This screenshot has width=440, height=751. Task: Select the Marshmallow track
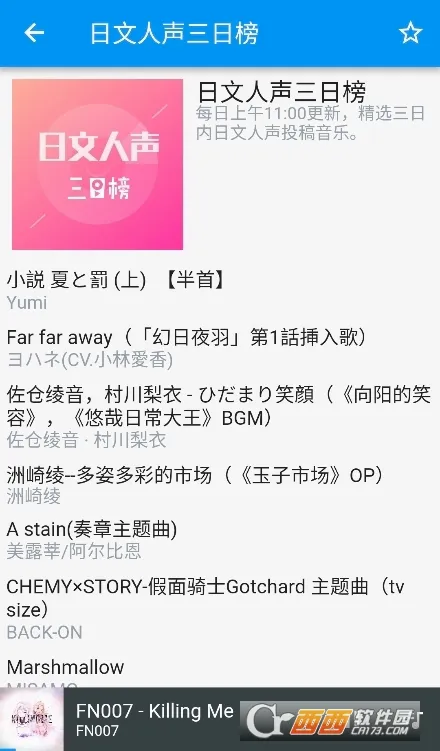220,672
